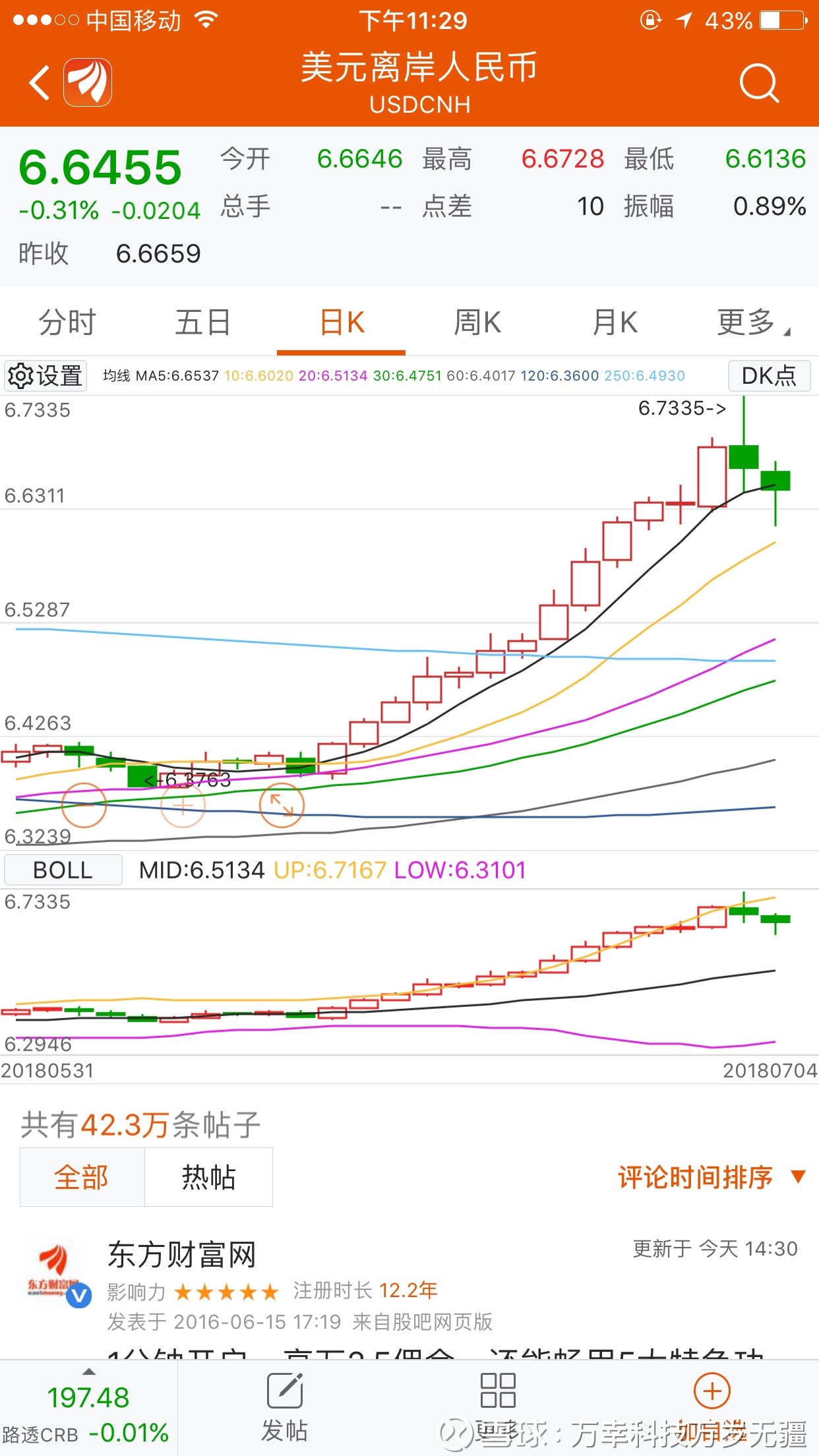Expand the 更多 chart period options
819x1456 pixels.
(752, 323)
